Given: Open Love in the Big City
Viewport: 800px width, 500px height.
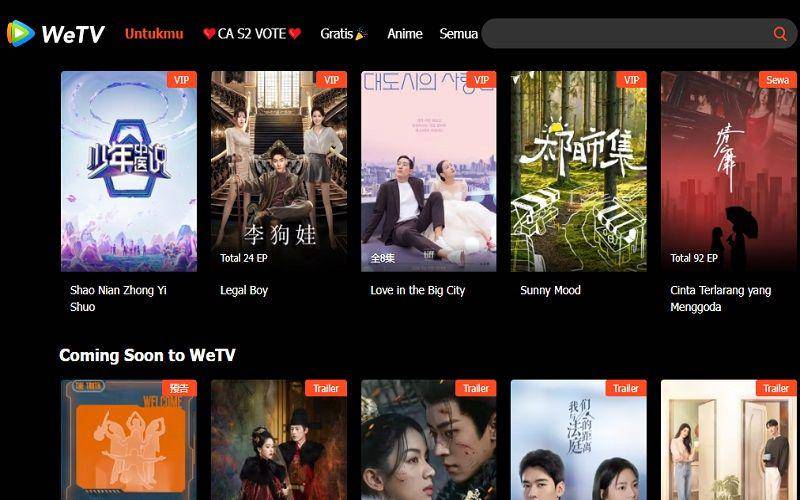Looking at the screenshot, I should (429, 171).
